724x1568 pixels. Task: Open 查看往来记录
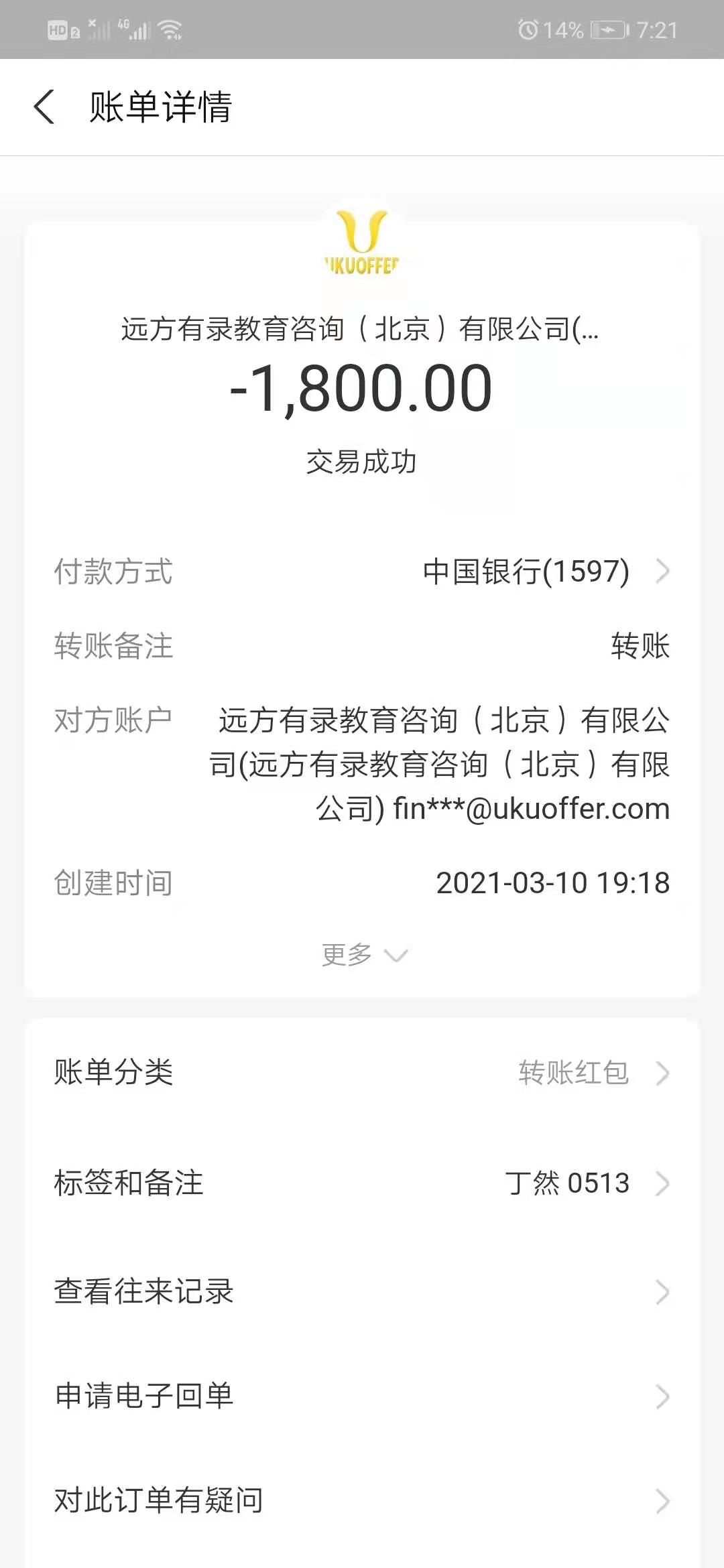point(362,1291)
